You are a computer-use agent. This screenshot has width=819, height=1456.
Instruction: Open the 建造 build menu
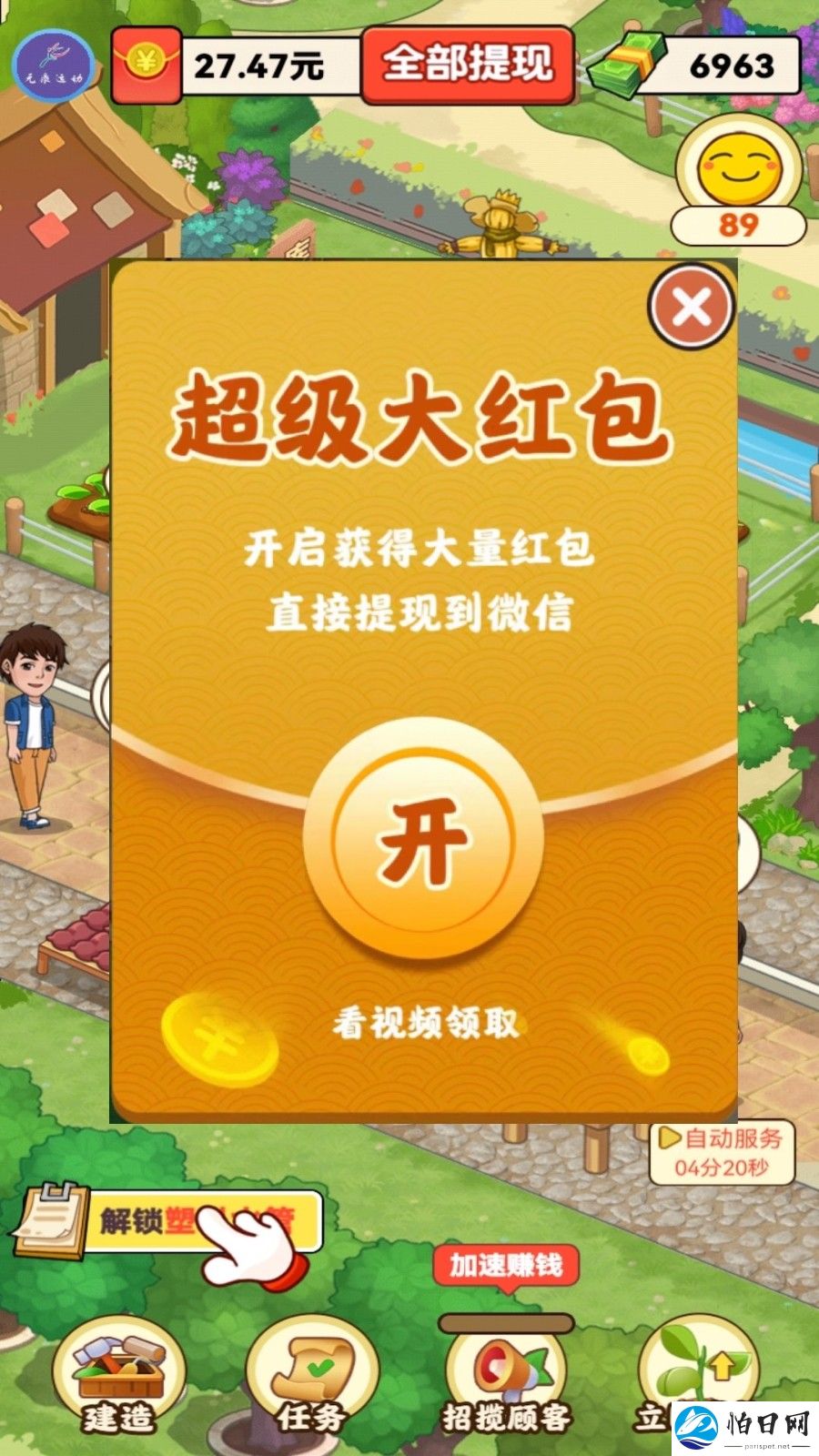[x=119, y=1379]
